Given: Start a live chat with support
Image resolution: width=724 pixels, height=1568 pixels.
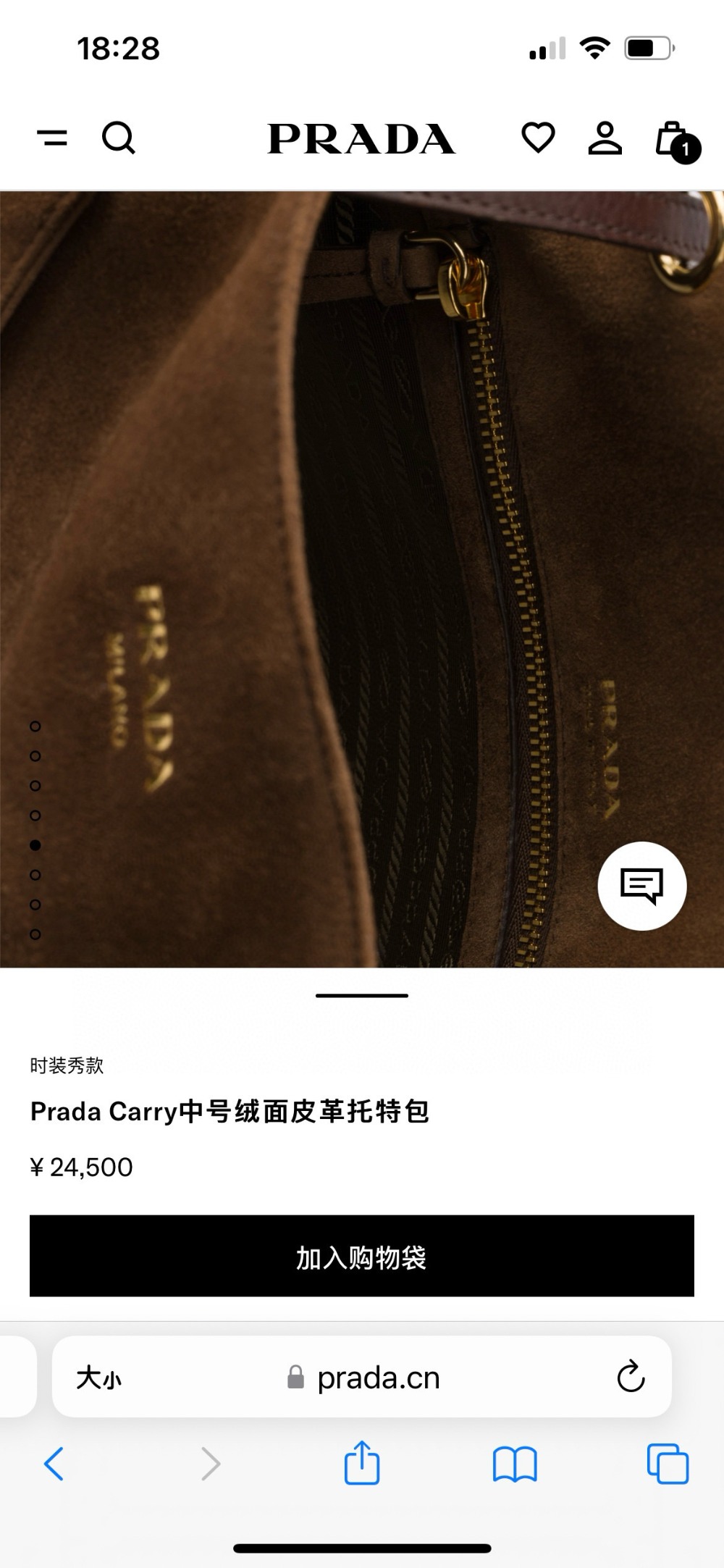Looking at the screenshot, I should pyautogui.click(x=641, y=885).
